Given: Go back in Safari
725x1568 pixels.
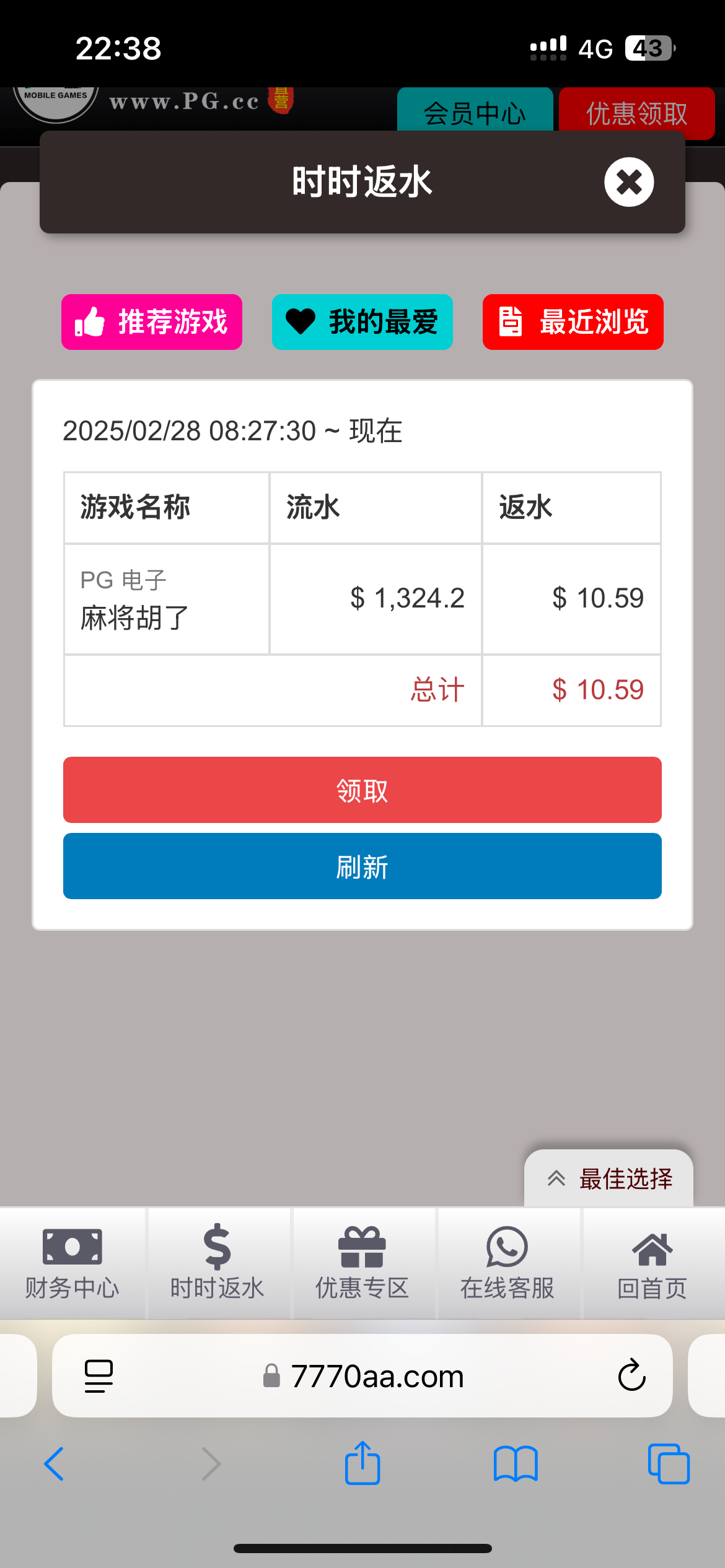Looking at the screenshot, I should click(x=55, y=1464).
